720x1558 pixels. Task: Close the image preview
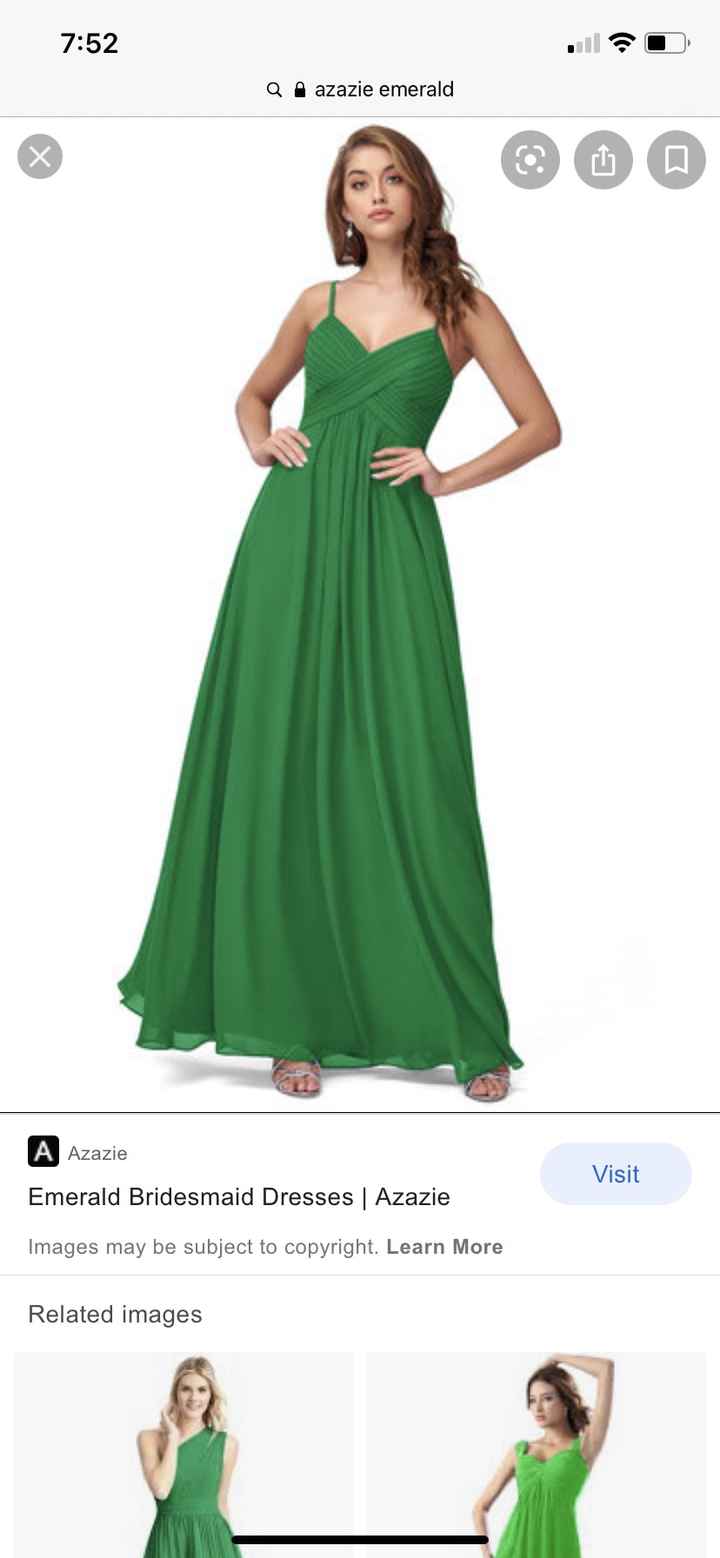(40, 156)
